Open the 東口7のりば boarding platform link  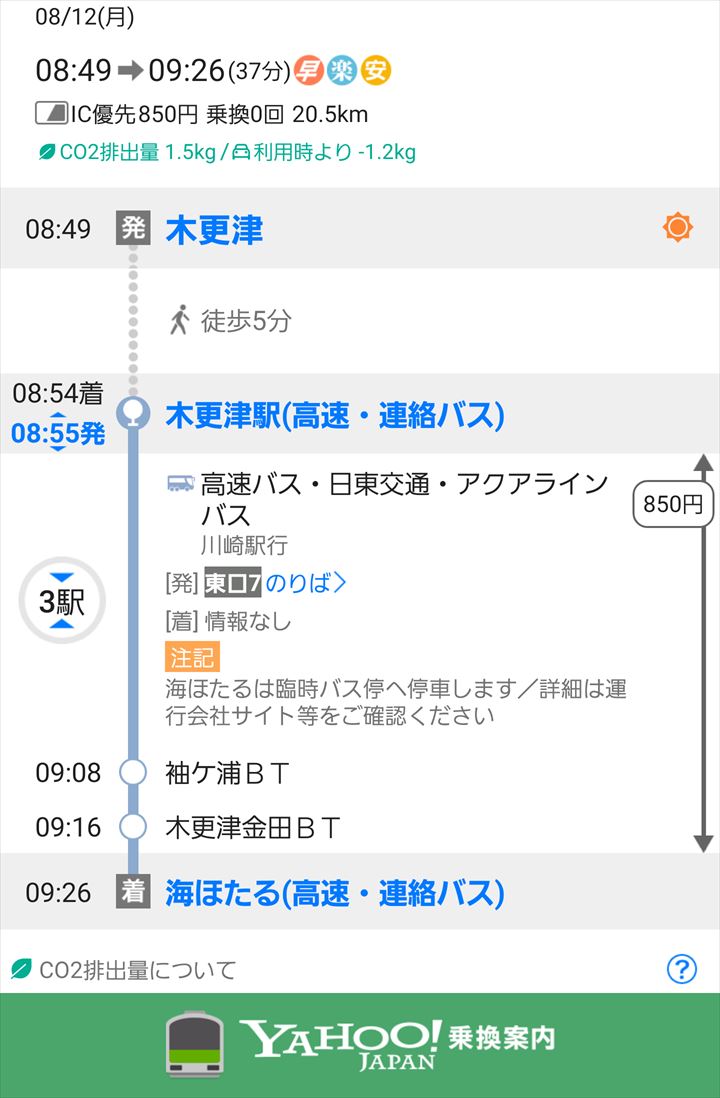point(276,583)
